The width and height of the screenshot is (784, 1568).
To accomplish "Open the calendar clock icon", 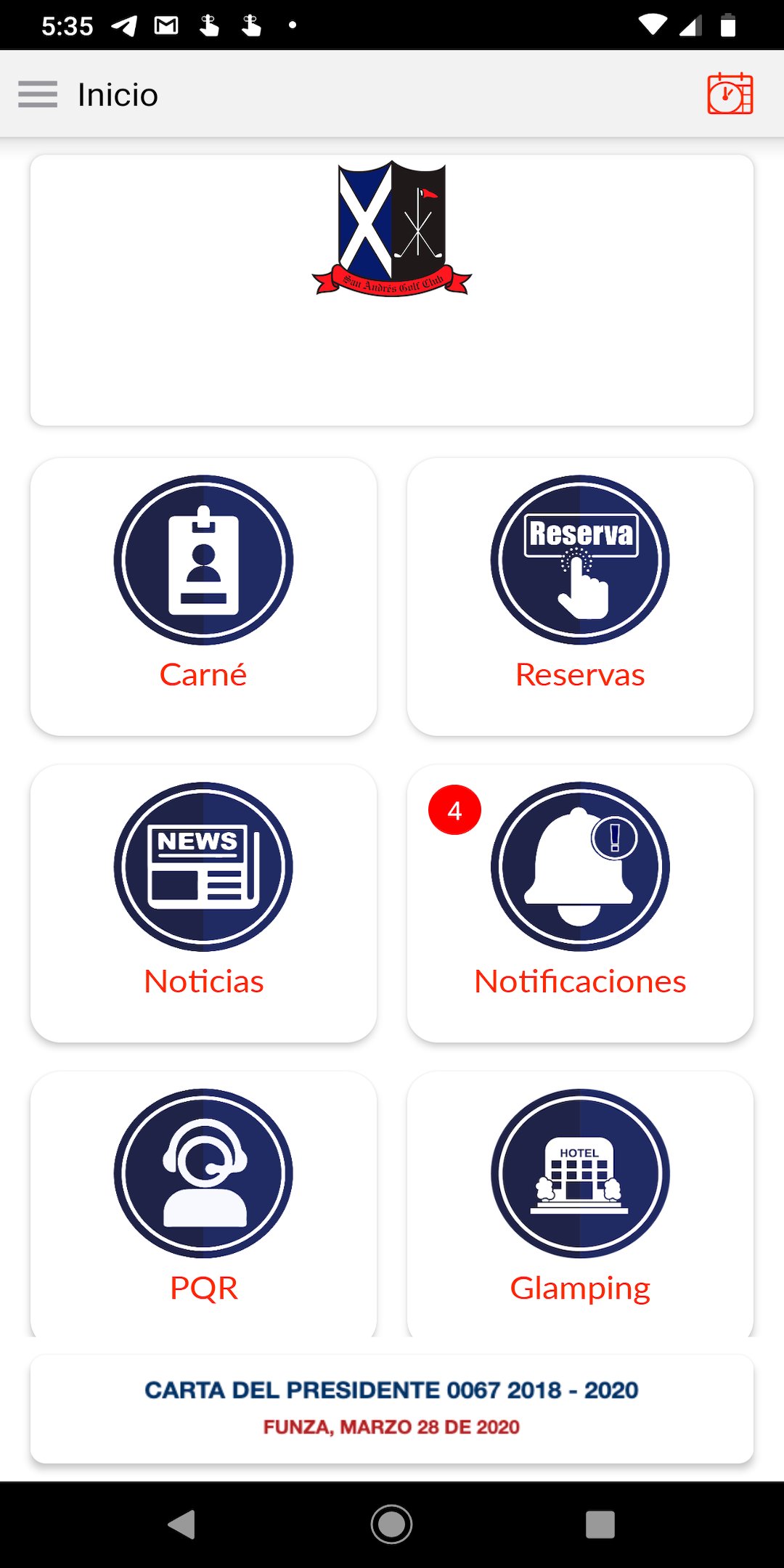I will (x=730, y=94).
